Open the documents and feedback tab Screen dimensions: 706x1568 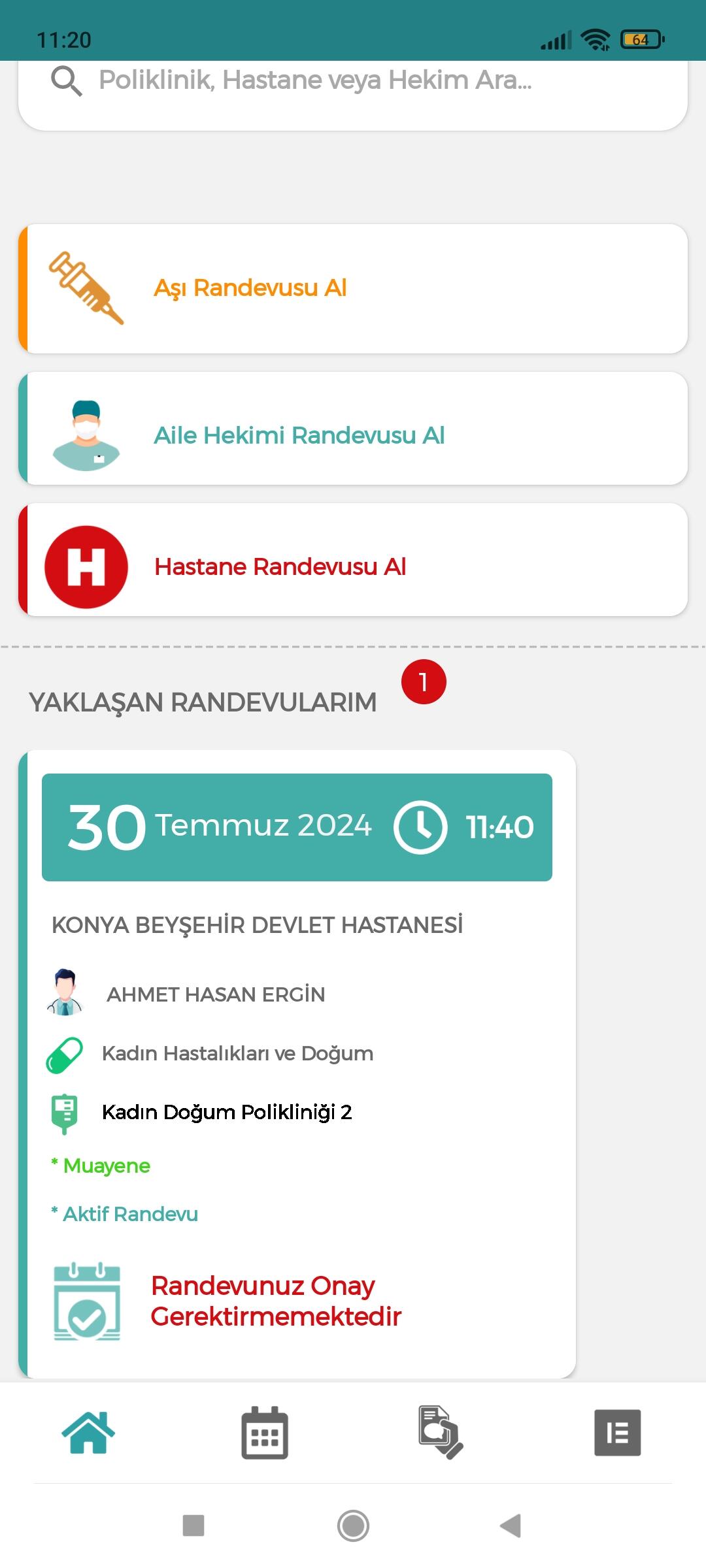pos(441,1432)
